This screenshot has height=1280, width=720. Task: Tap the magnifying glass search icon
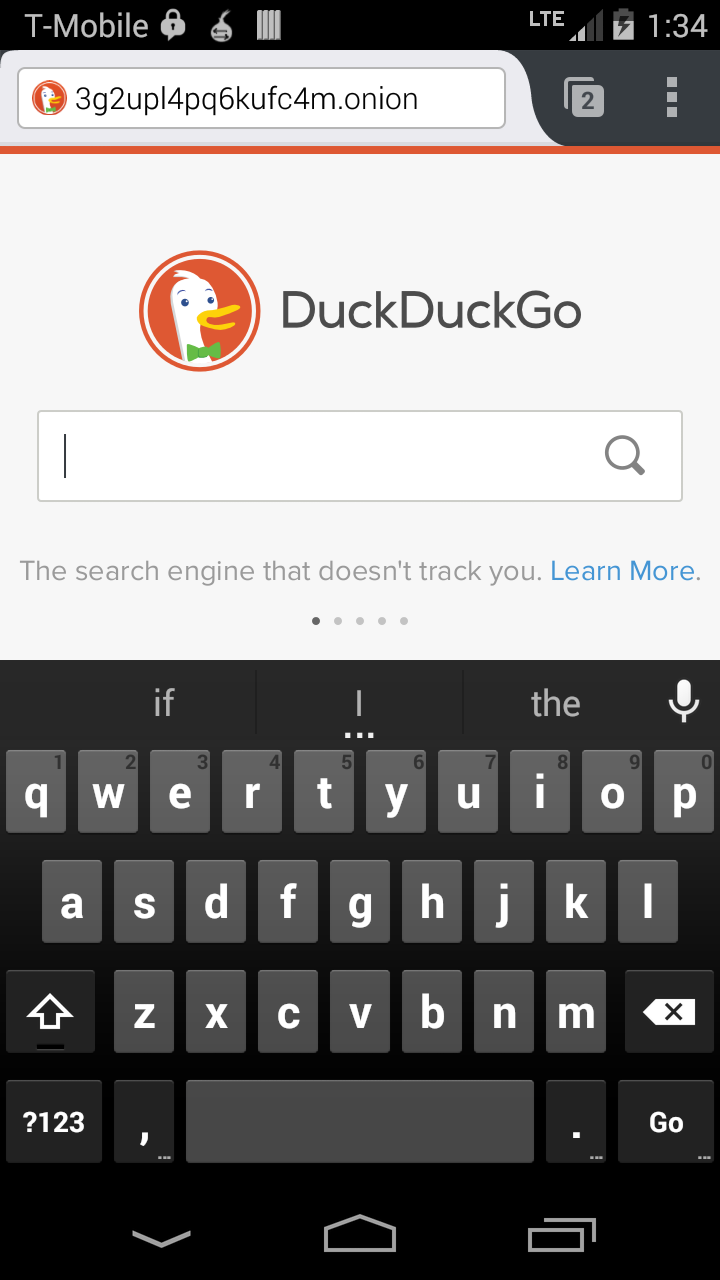coord(625,456)
